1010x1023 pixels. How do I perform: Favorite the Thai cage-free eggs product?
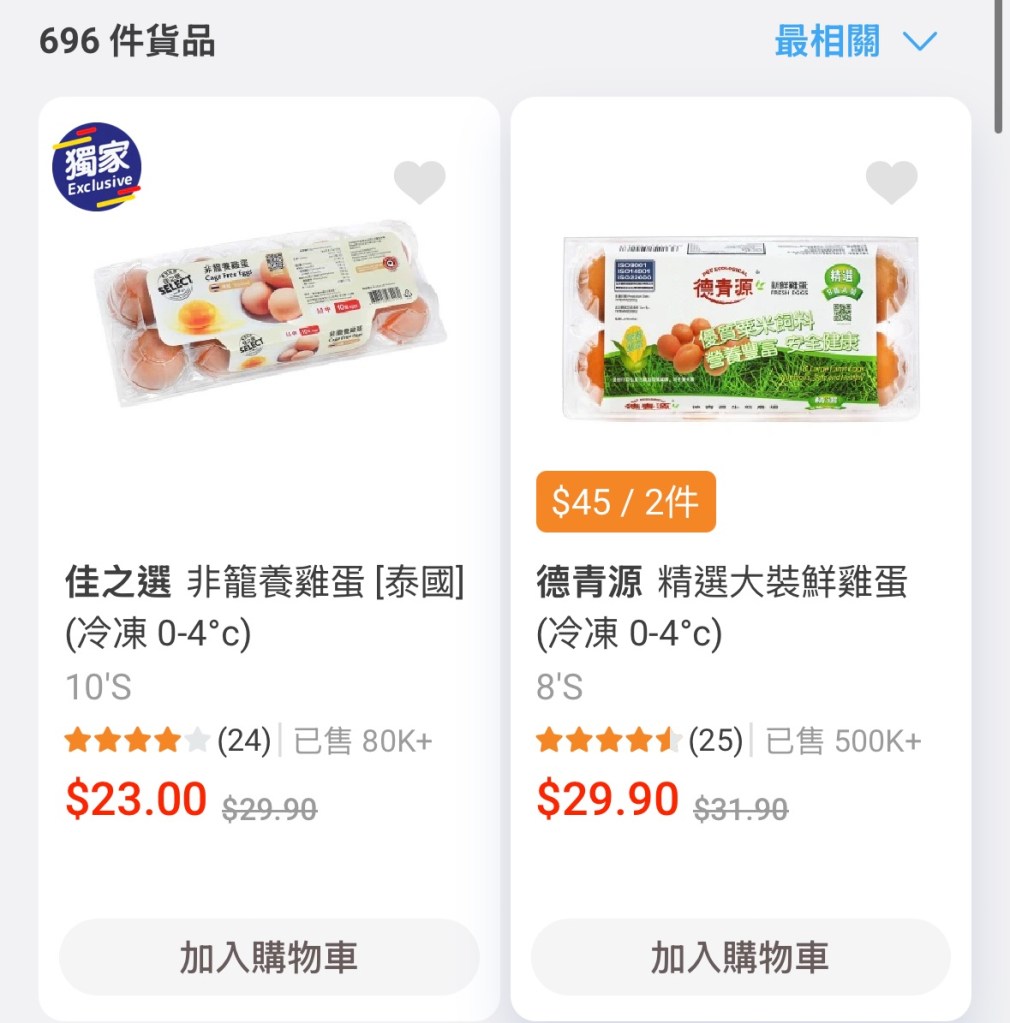tap(420, 181)
